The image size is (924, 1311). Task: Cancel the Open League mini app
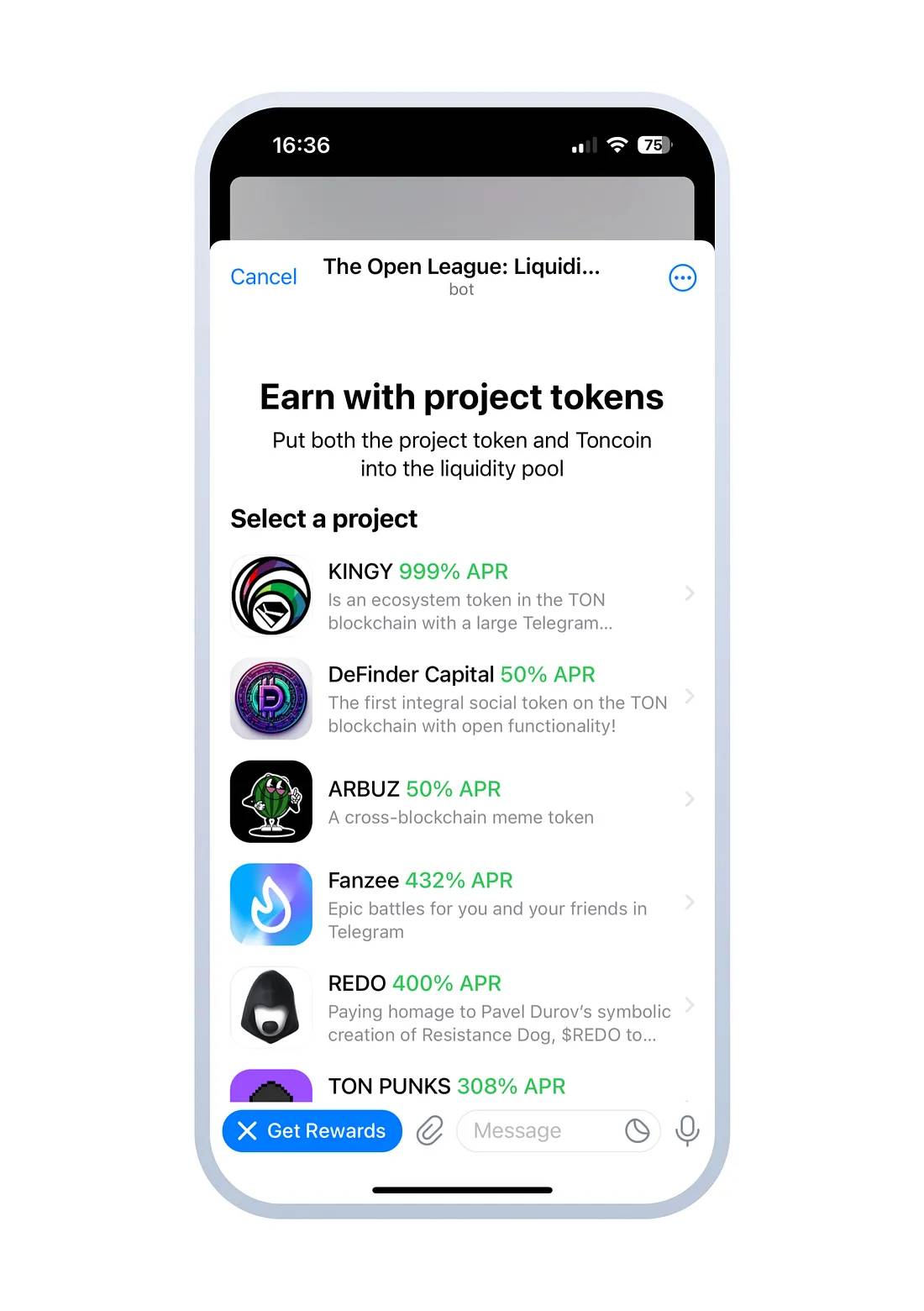[263, 276]
